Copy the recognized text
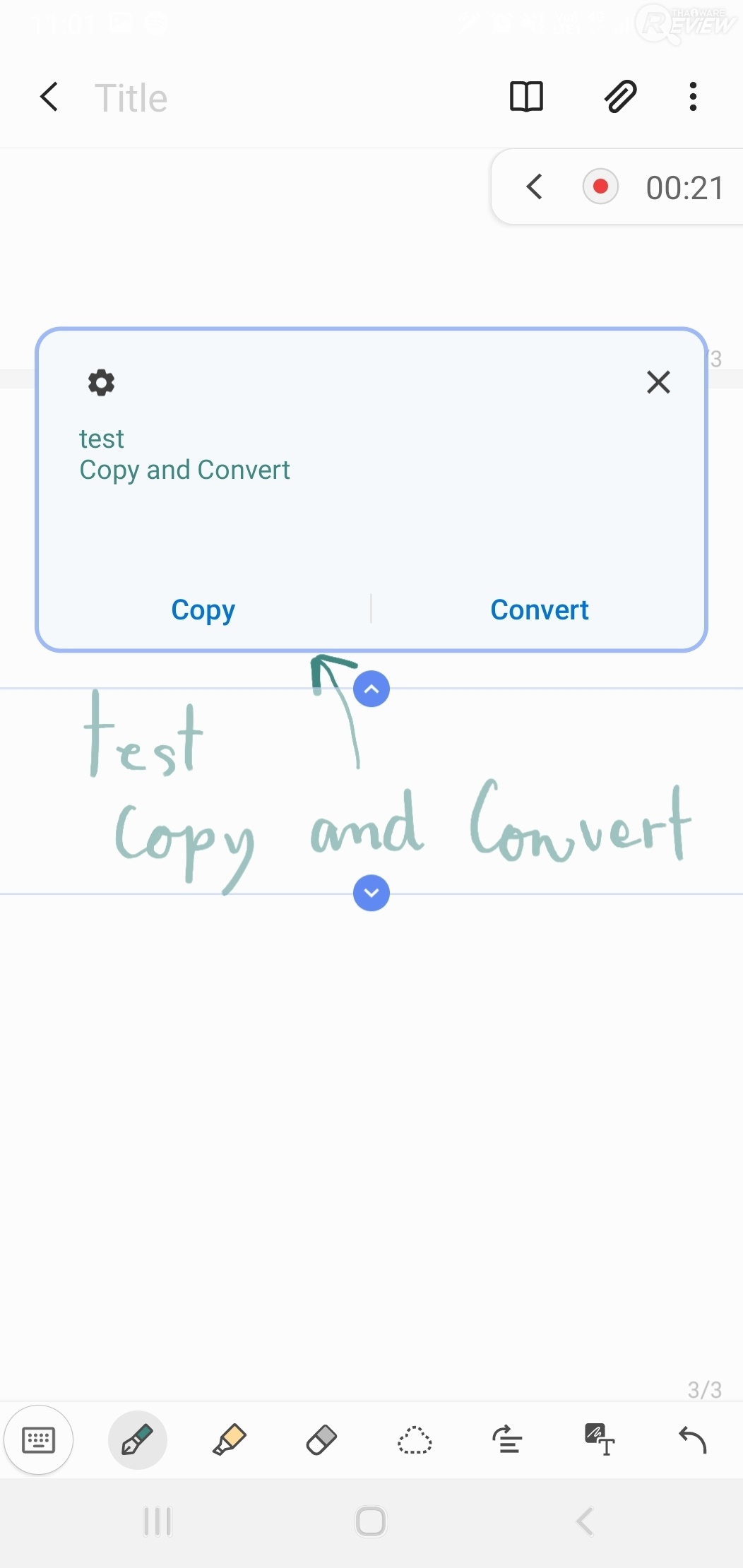 click(203, 610)
